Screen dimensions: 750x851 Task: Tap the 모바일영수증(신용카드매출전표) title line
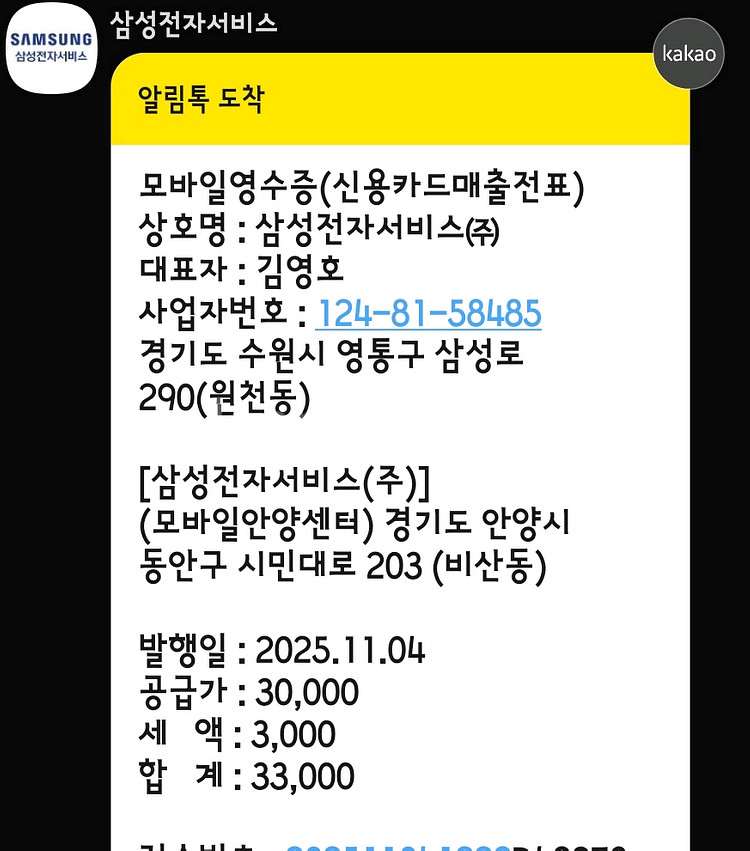(365, 187)
